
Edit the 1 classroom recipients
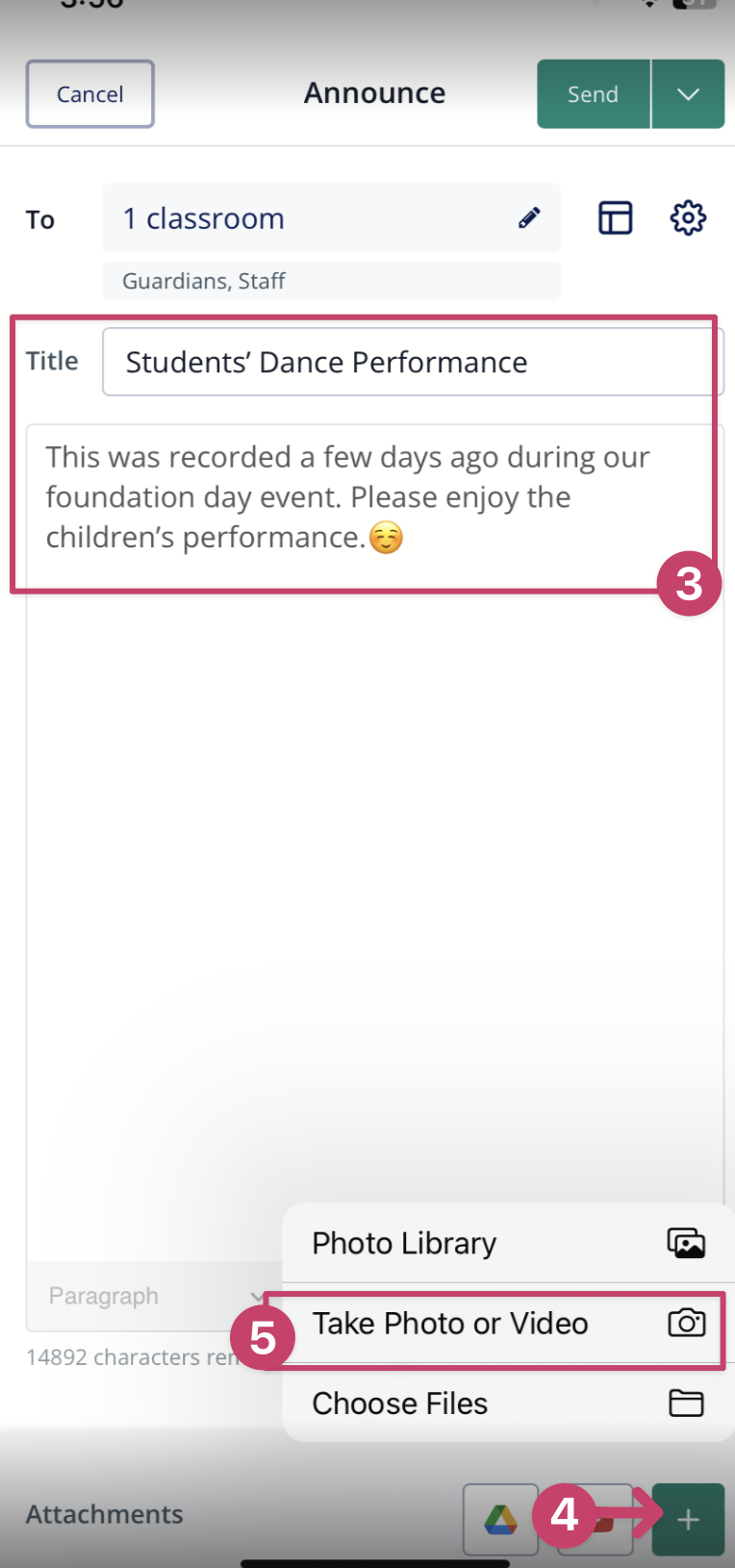[331, 218]
